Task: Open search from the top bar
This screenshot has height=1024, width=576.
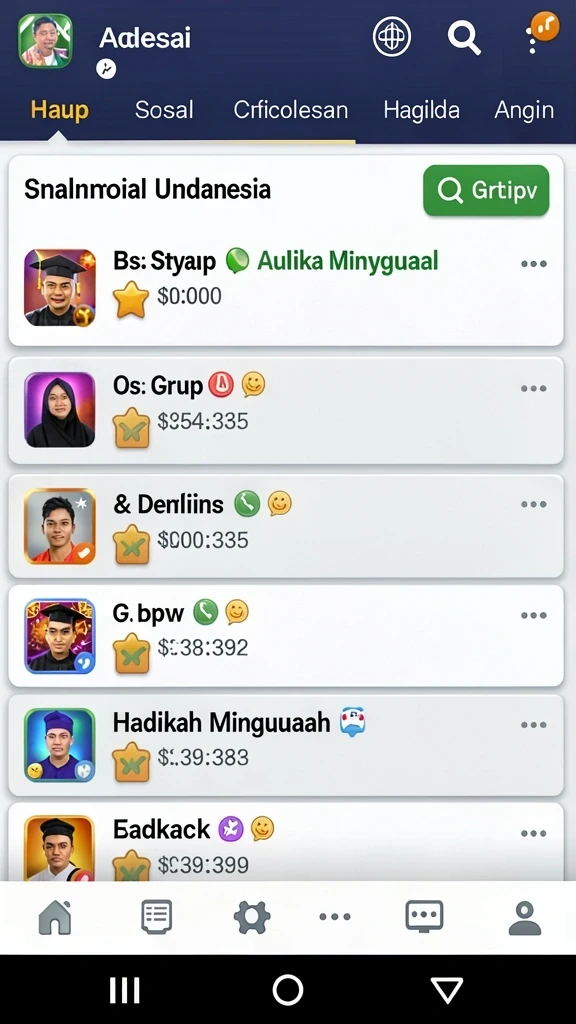Action: coord(464,37)
